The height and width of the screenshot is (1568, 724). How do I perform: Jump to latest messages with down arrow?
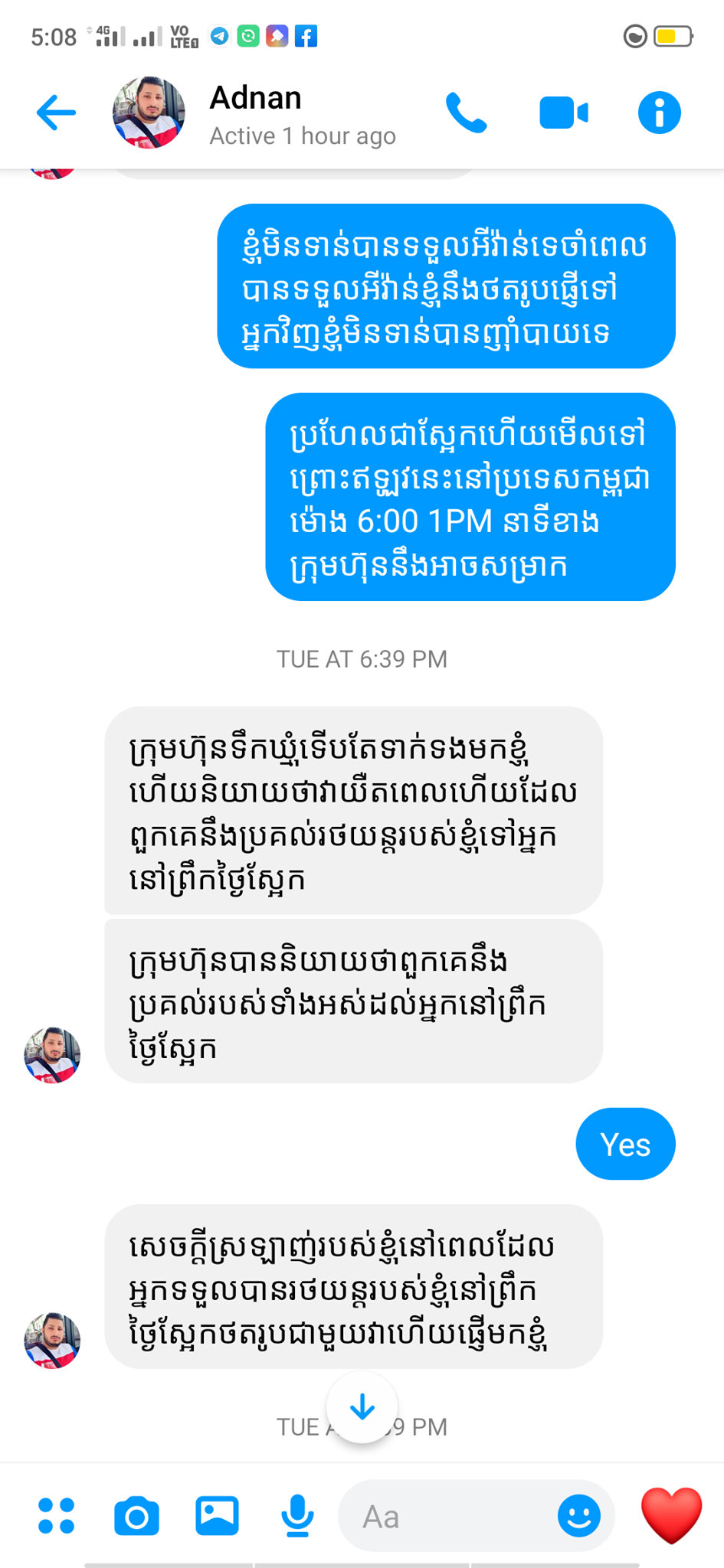tap(362, 1407)
